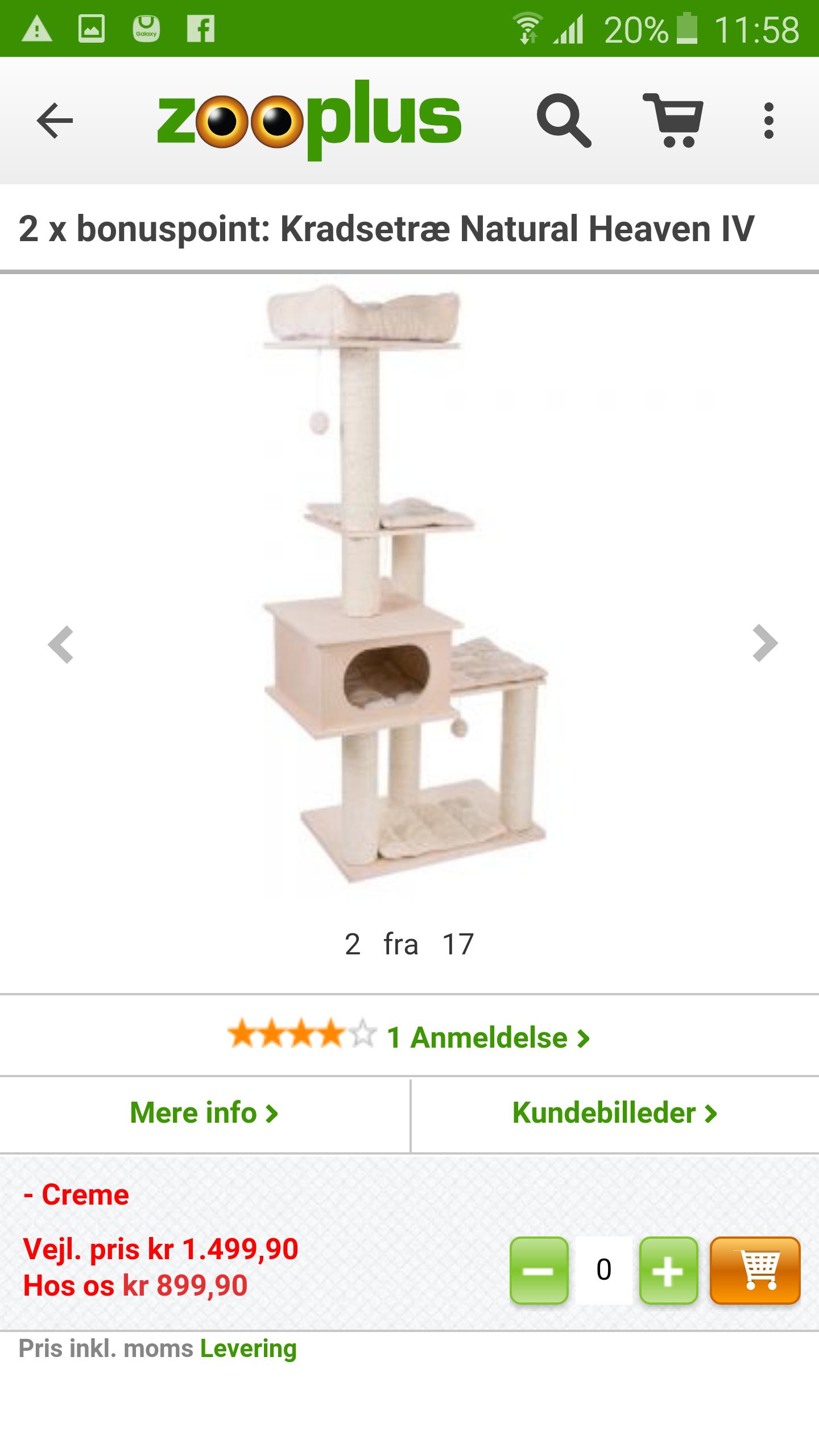
Task: View Kundebilleder customer photos
Action: pyautogui.click(x=614, y=1113)
